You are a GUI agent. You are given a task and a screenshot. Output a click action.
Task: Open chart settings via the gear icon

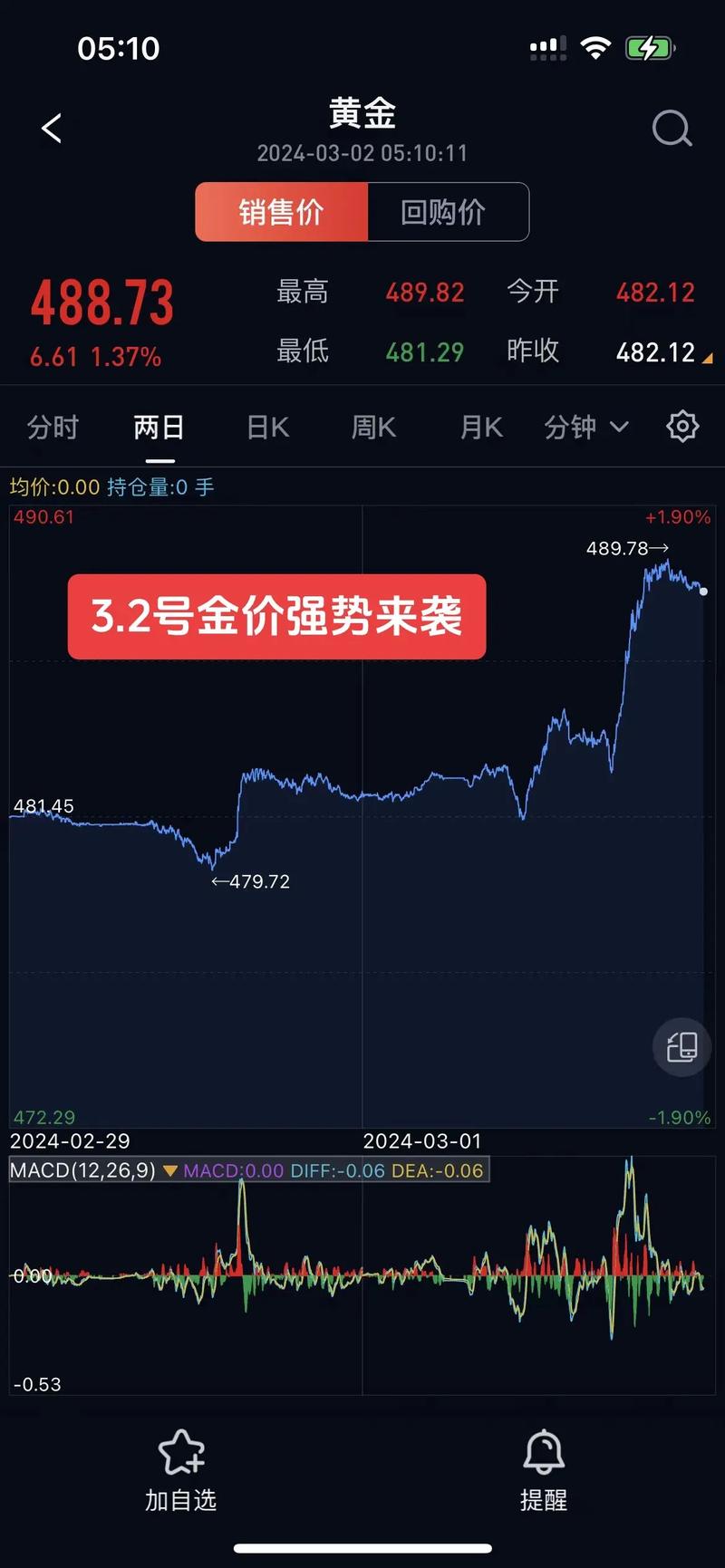[681, 426]
